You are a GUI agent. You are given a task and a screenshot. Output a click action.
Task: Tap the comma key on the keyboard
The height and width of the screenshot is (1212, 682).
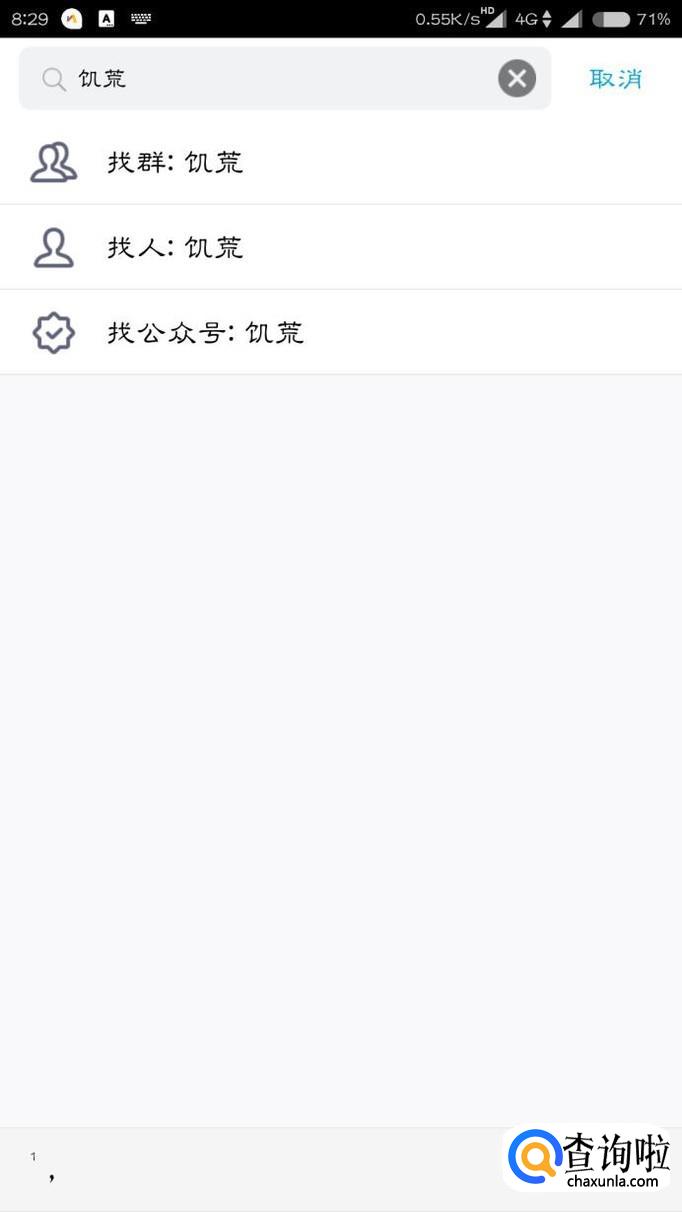point(50,1172)
